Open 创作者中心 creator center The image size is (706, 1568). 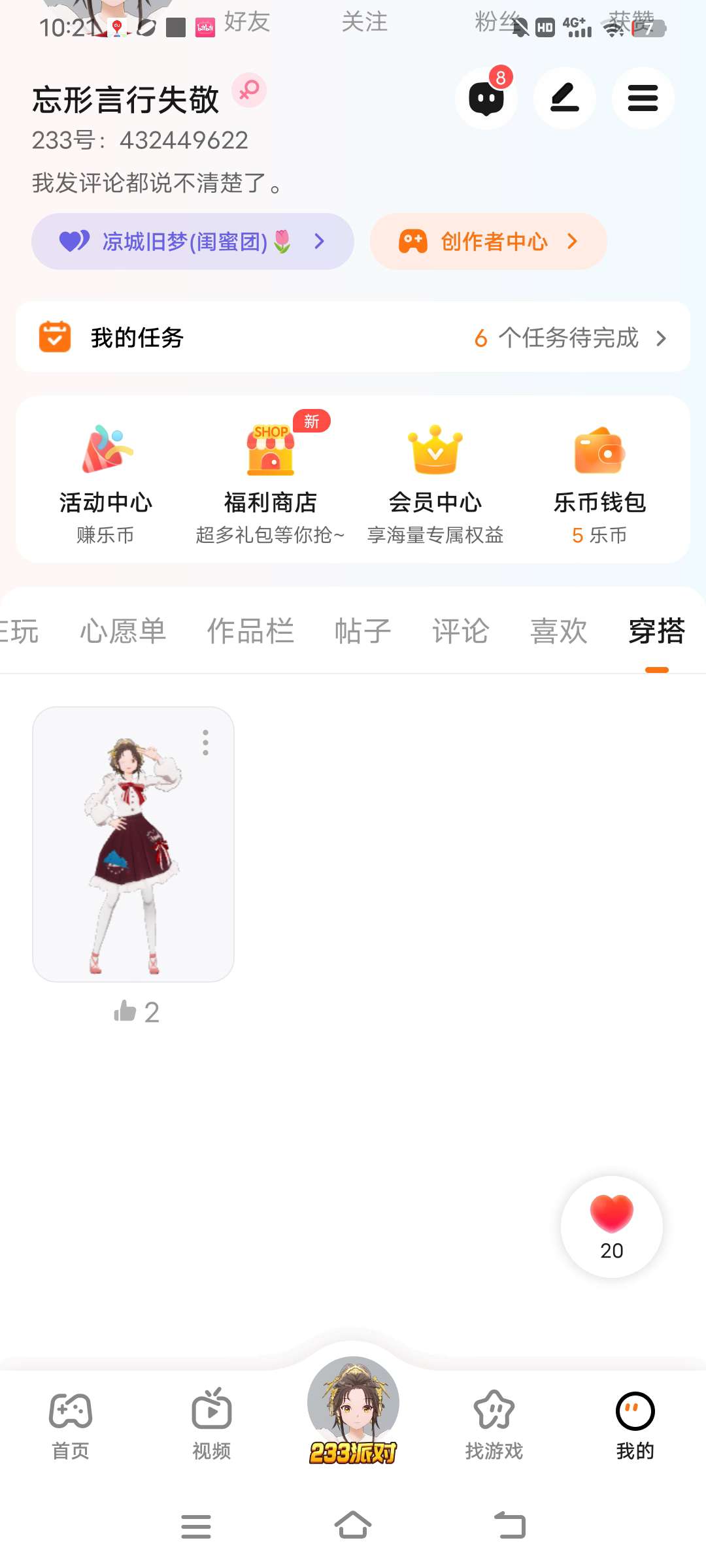488,242
